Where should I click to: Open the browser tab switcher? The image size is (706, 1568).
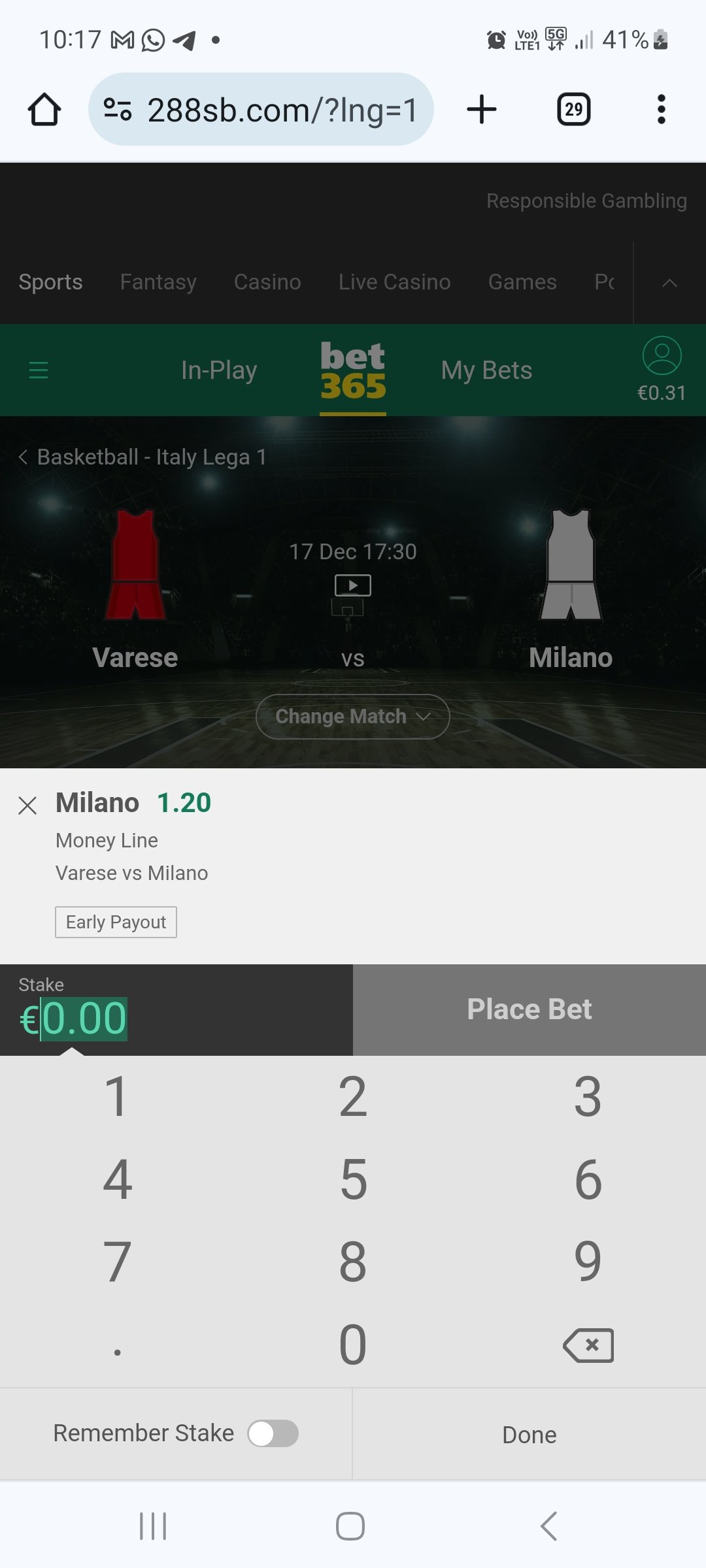[x=573, y=109]
